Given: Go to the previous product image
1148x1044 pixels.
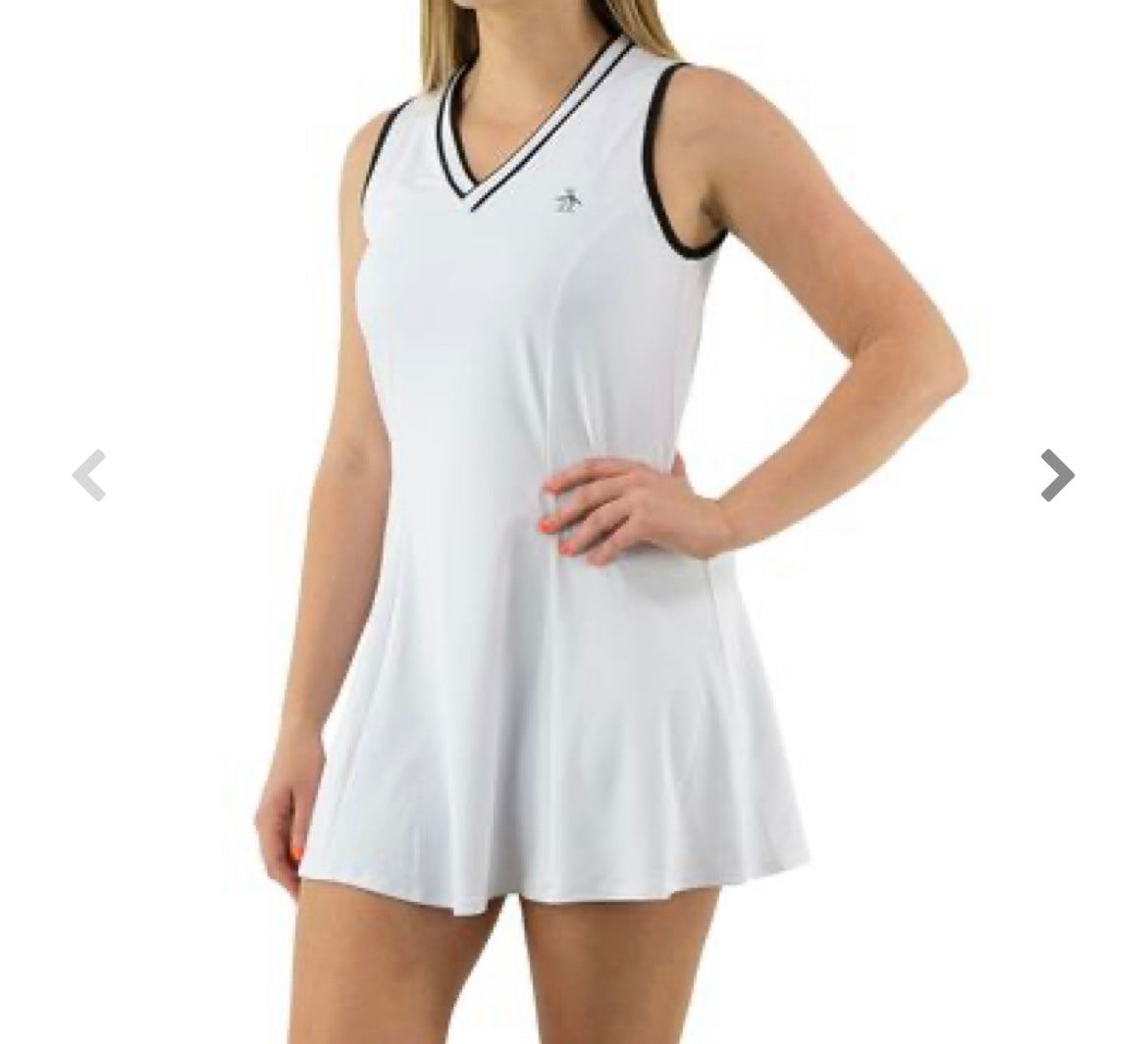Looking at the screenshot, I should (x=89, y=476).
